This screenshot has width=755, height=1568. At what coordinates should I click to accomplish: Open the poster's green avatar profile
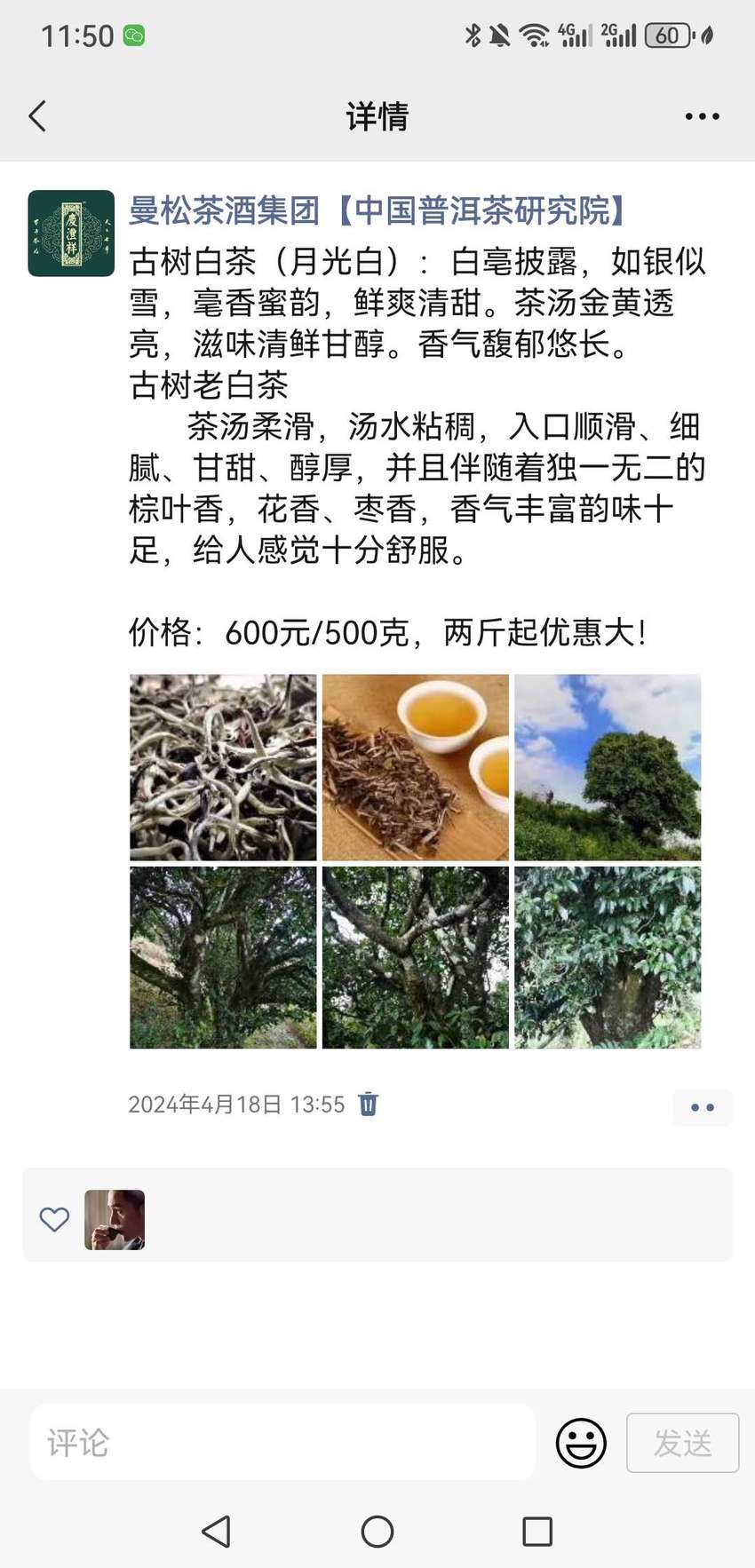point(71,234)
